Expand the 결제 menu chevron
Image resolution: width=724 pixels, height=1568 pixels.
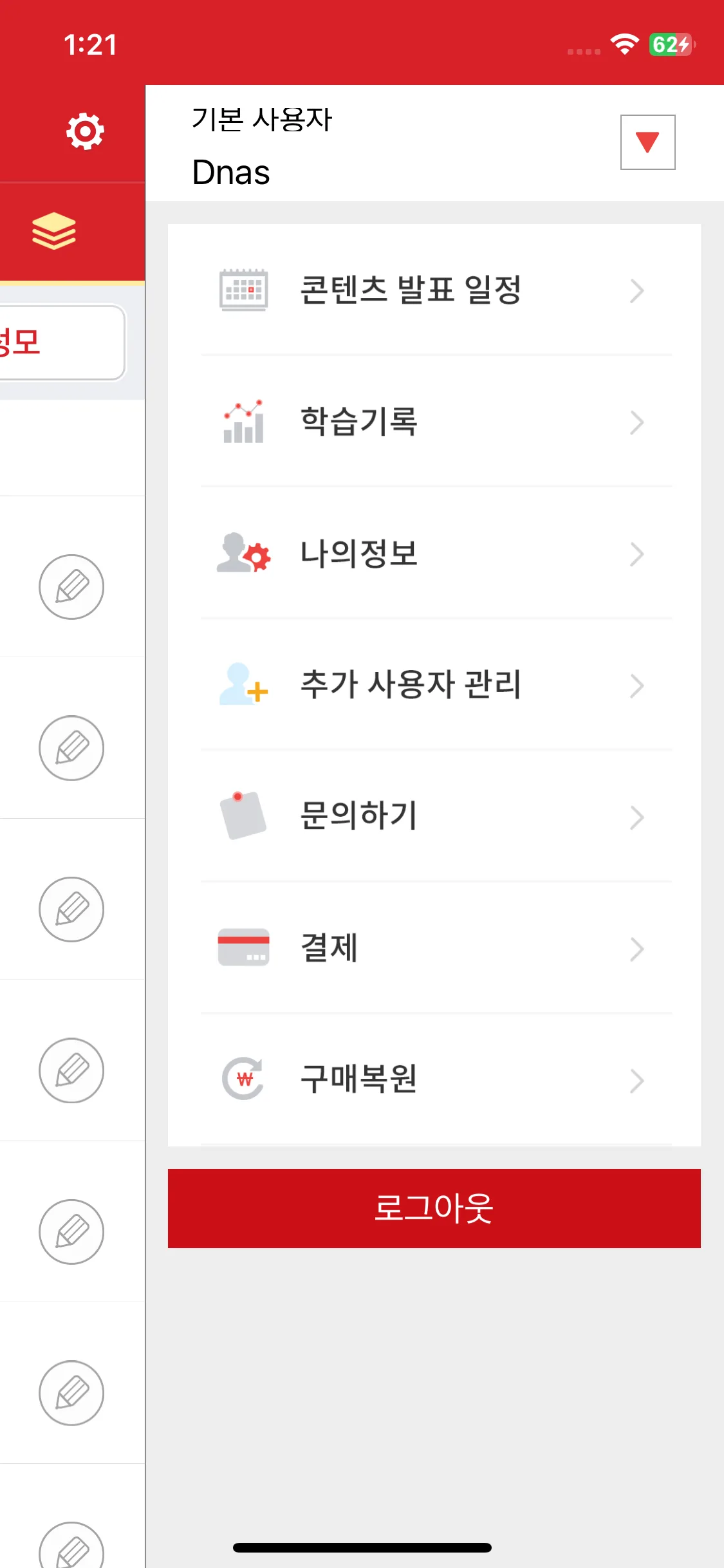pyautogui.click(x=638, y=948)
